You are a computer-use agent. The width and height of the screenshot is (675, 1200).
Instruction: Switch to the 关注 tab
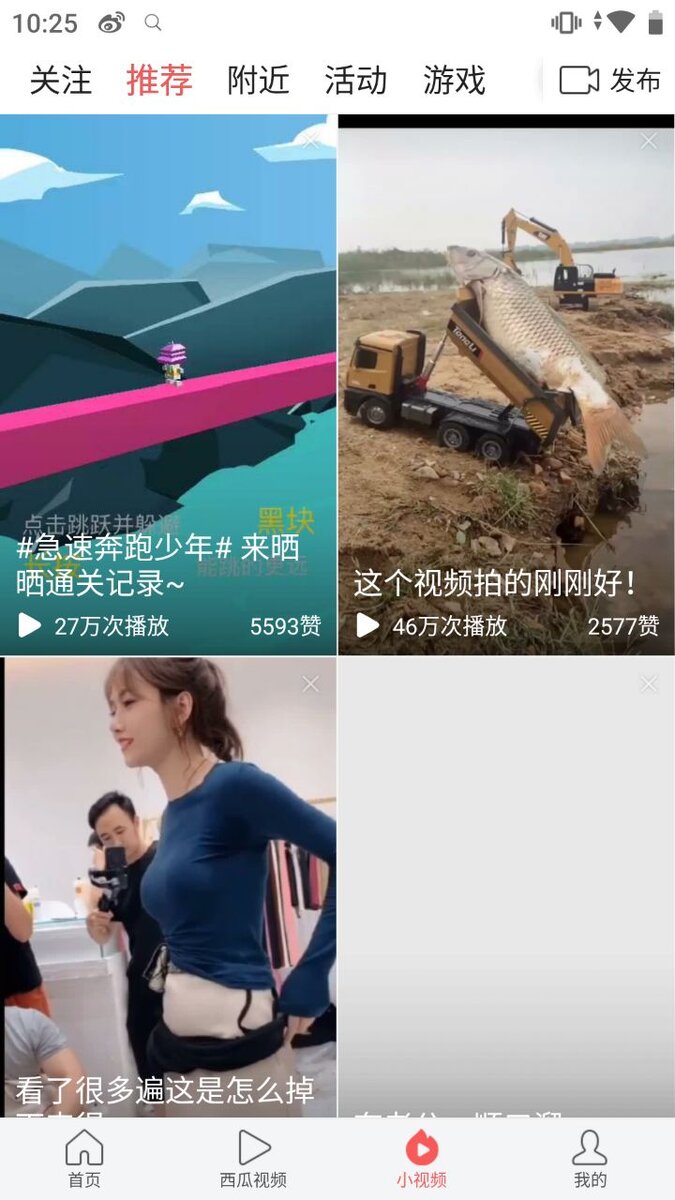pyautogui.click(x=60, y=80)
